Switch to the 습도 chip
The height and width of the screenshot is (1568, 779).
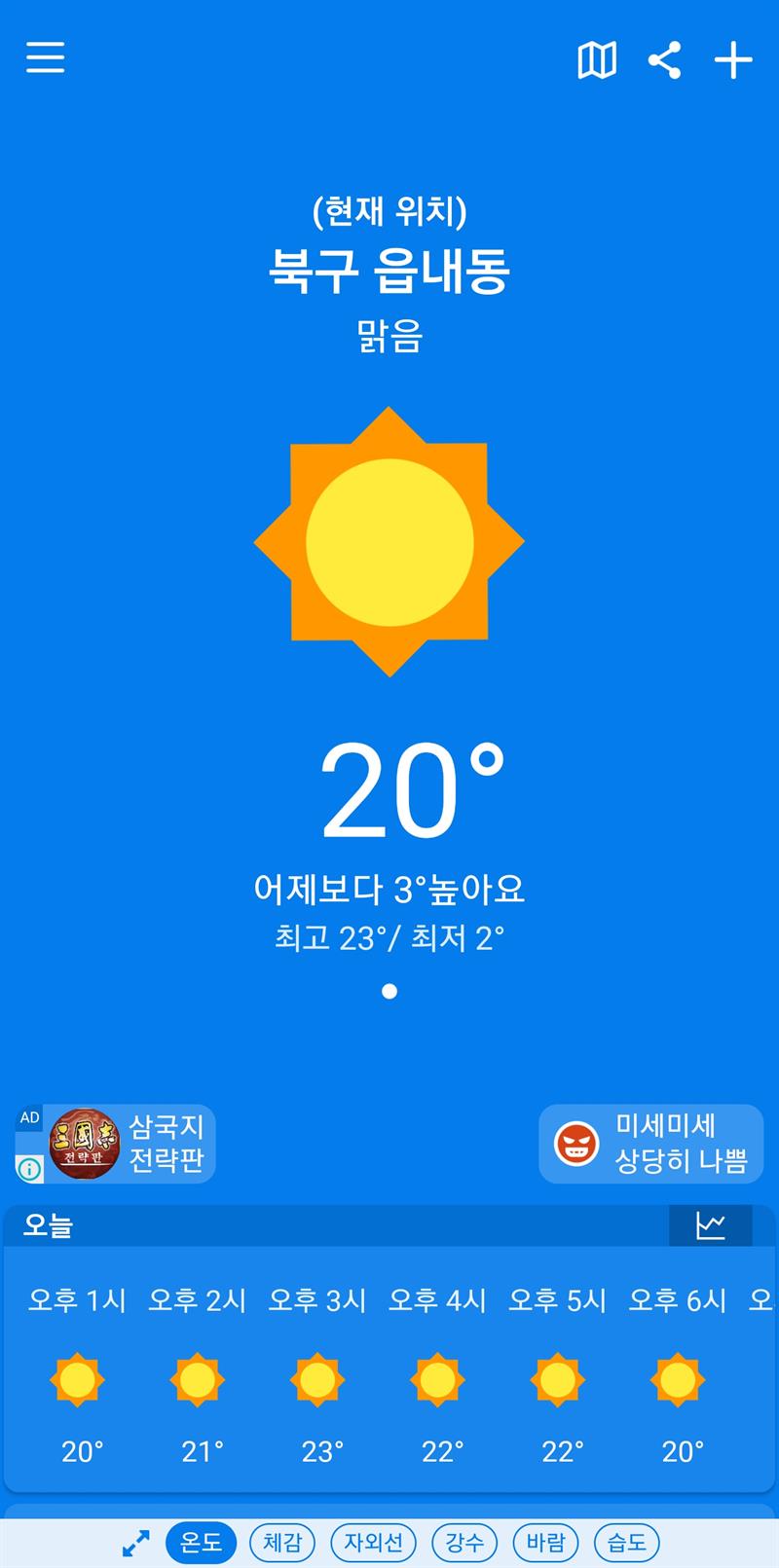point(626,1543)
